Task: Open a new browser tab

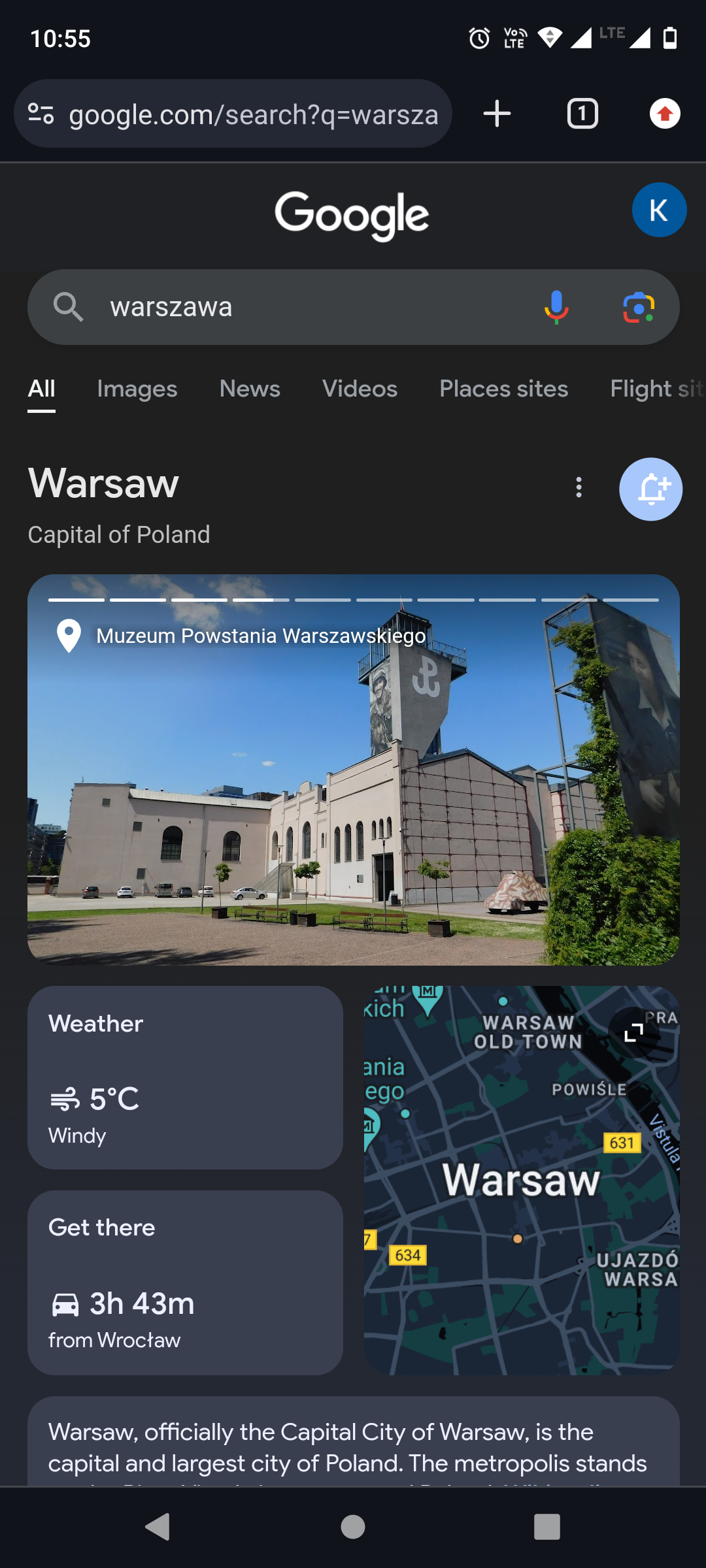Action: (497, 114)
